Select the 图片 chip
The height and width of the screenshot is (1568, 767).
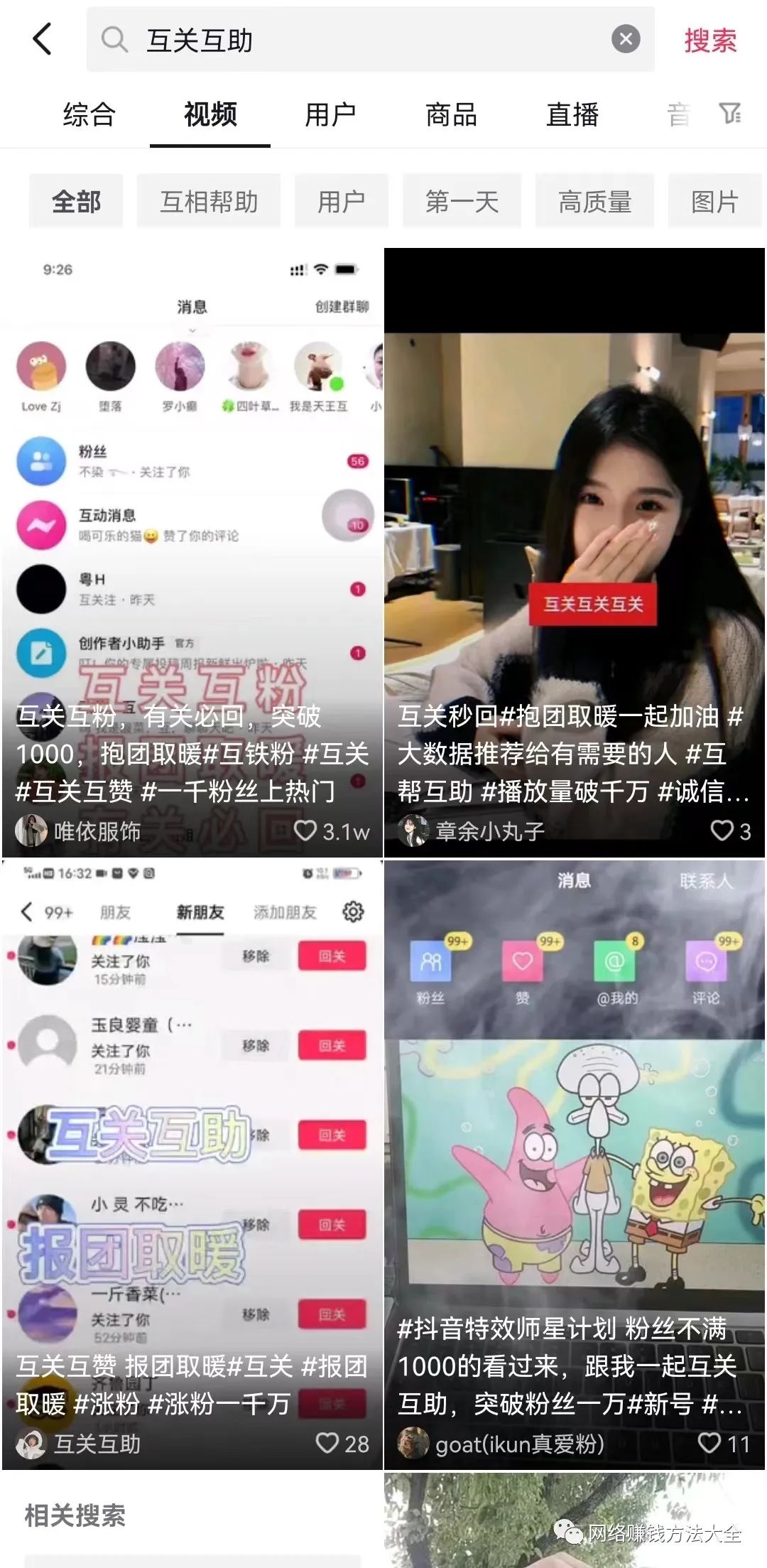tap(714, 202)
